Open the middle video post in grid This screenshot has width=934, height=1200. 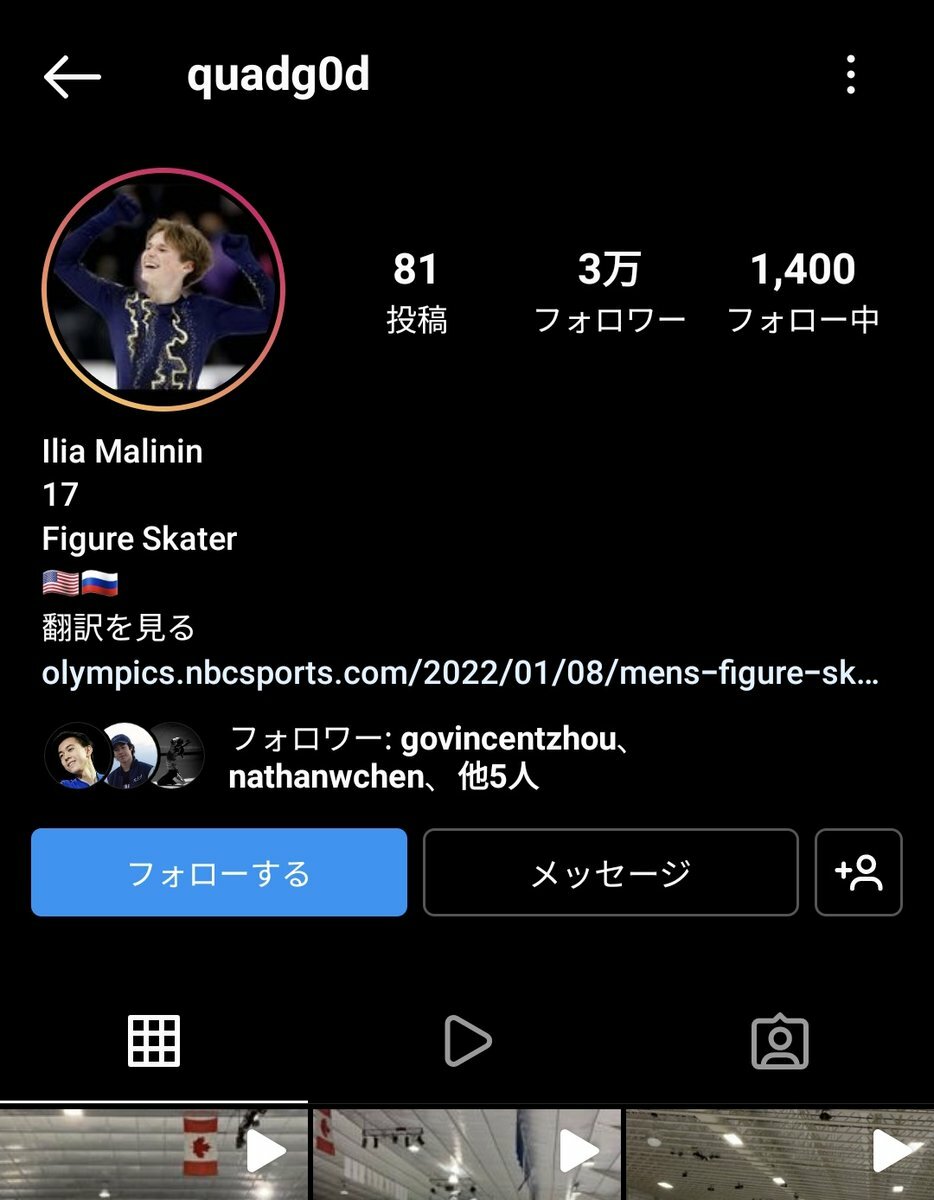coord(467,1153)
